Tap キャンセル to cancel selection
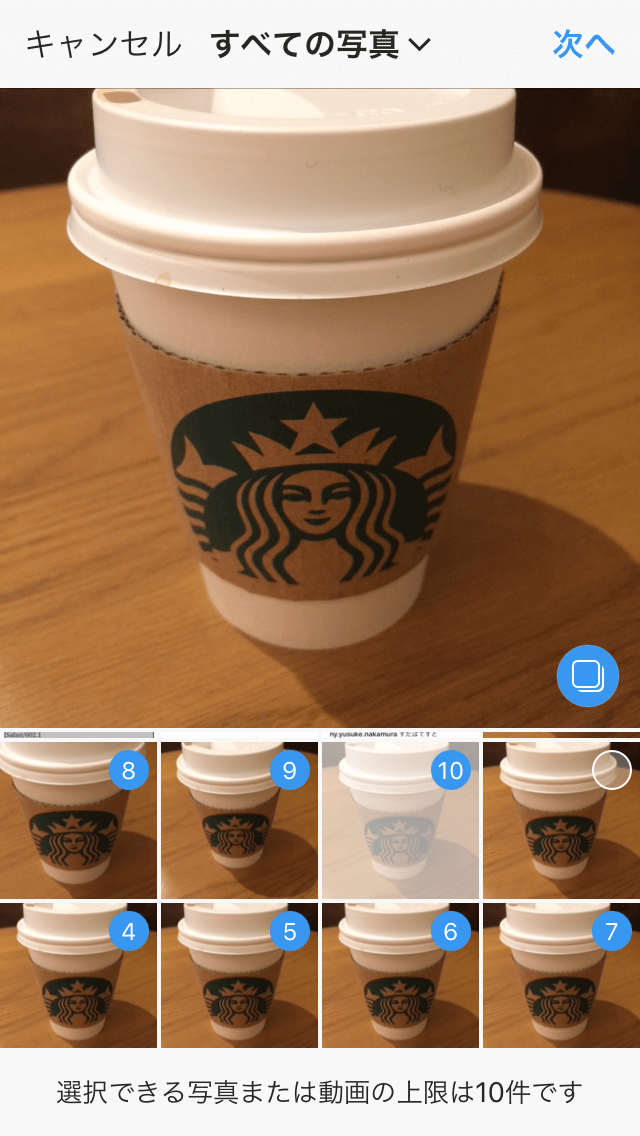The image size is (640, 1136). 103,44
